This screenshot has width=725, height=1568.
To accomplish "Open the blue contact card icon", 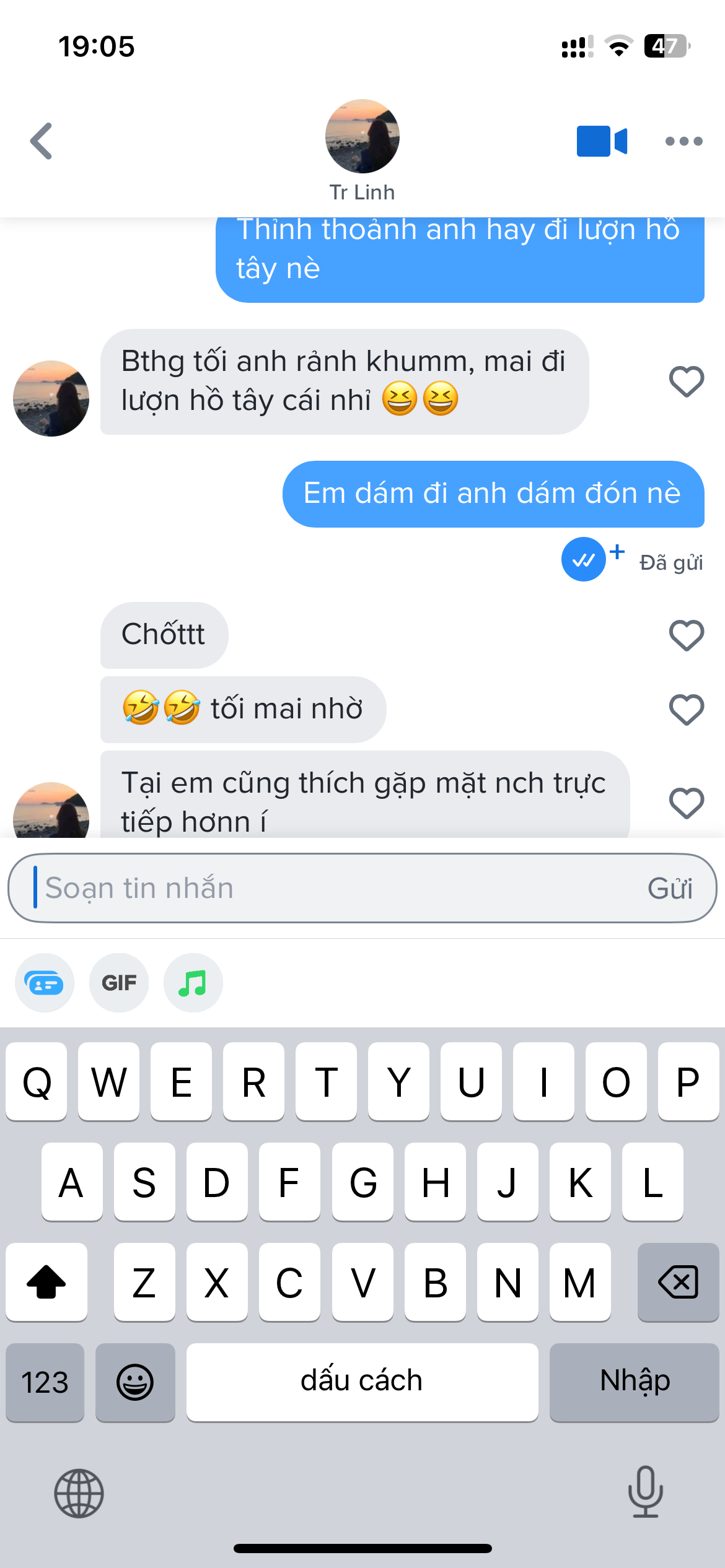I will click(44, 983).
